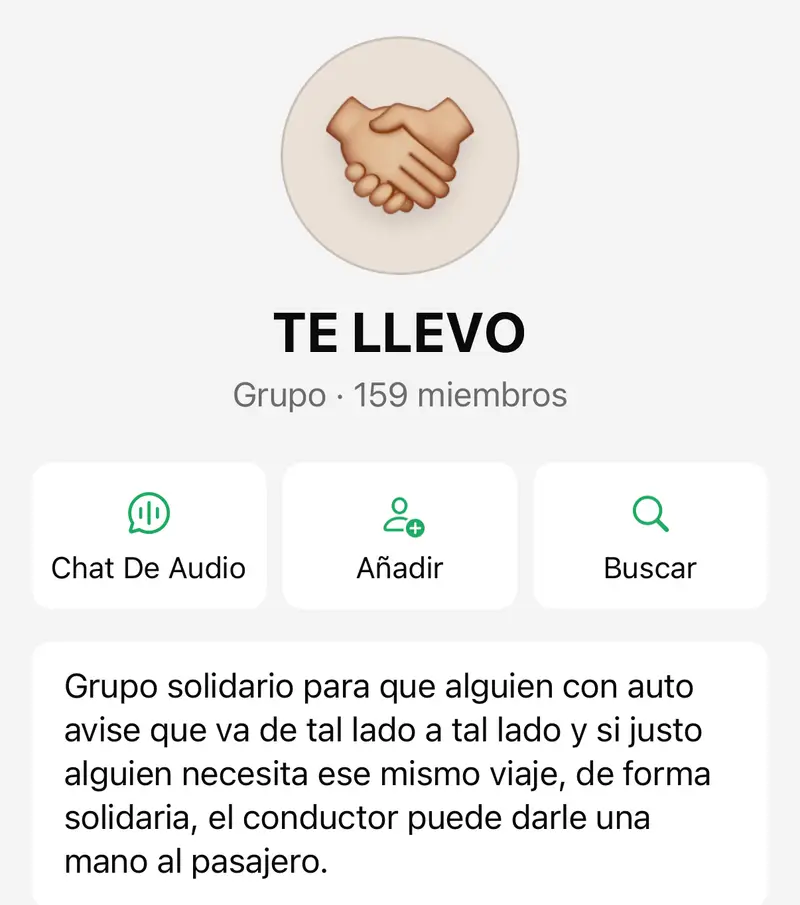Start a Chat De Audio
Screen dimensions: 800x905
tap(149, 535)
